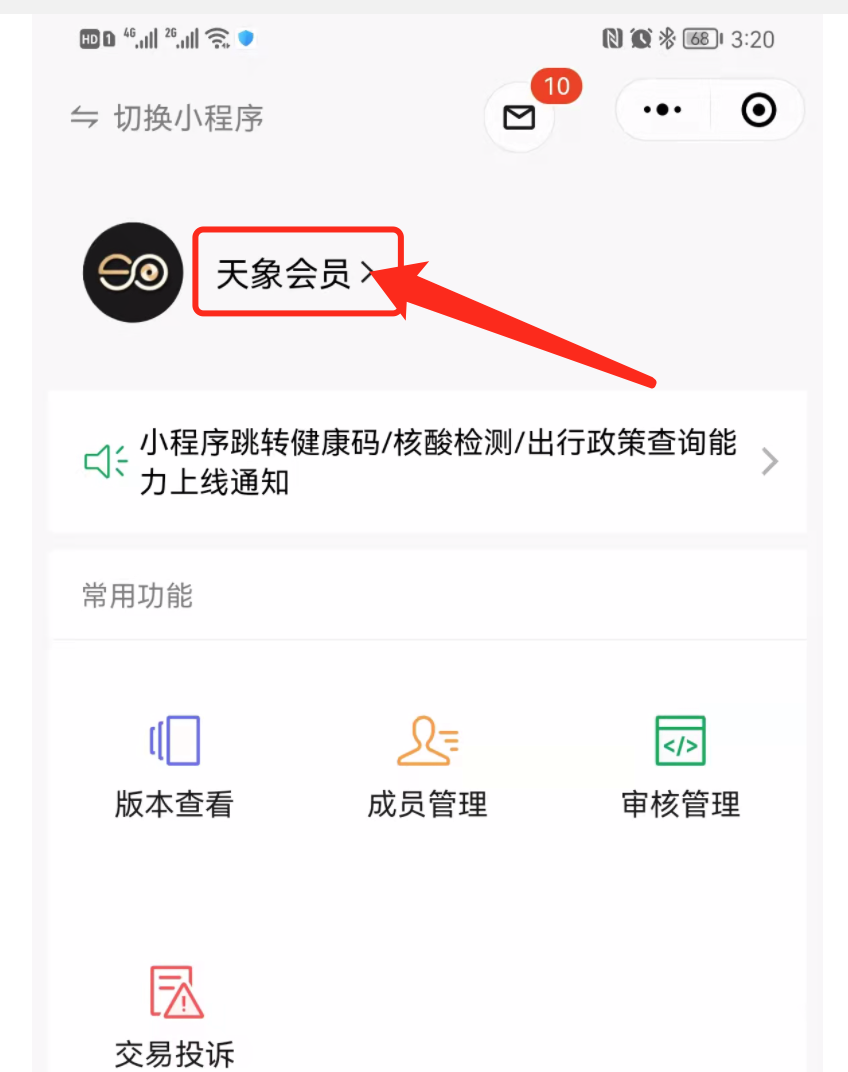Open 天象会员 account details
848x1072 pixels.
coord(297,273)
